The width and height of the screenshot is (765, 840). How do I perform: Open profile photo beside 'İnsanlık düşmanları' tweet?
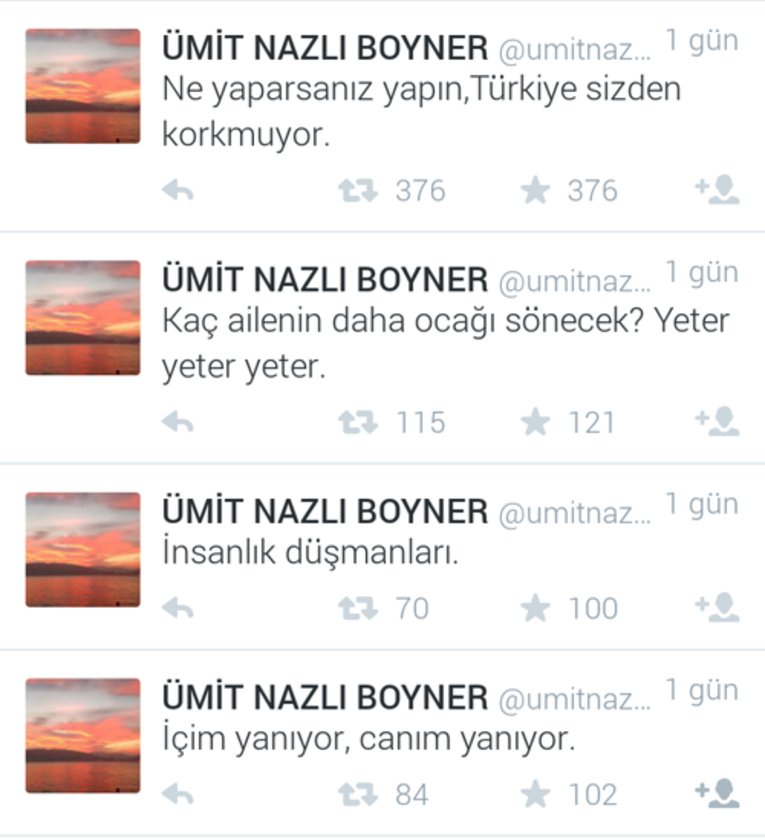pos(83,549)
